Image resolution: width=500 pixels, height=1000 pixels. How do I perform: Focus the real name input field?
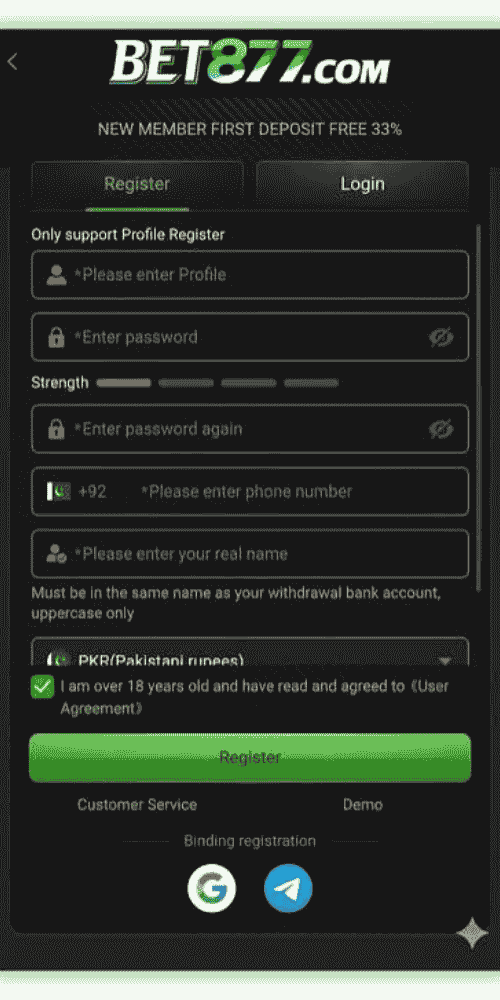pos(250,554)
